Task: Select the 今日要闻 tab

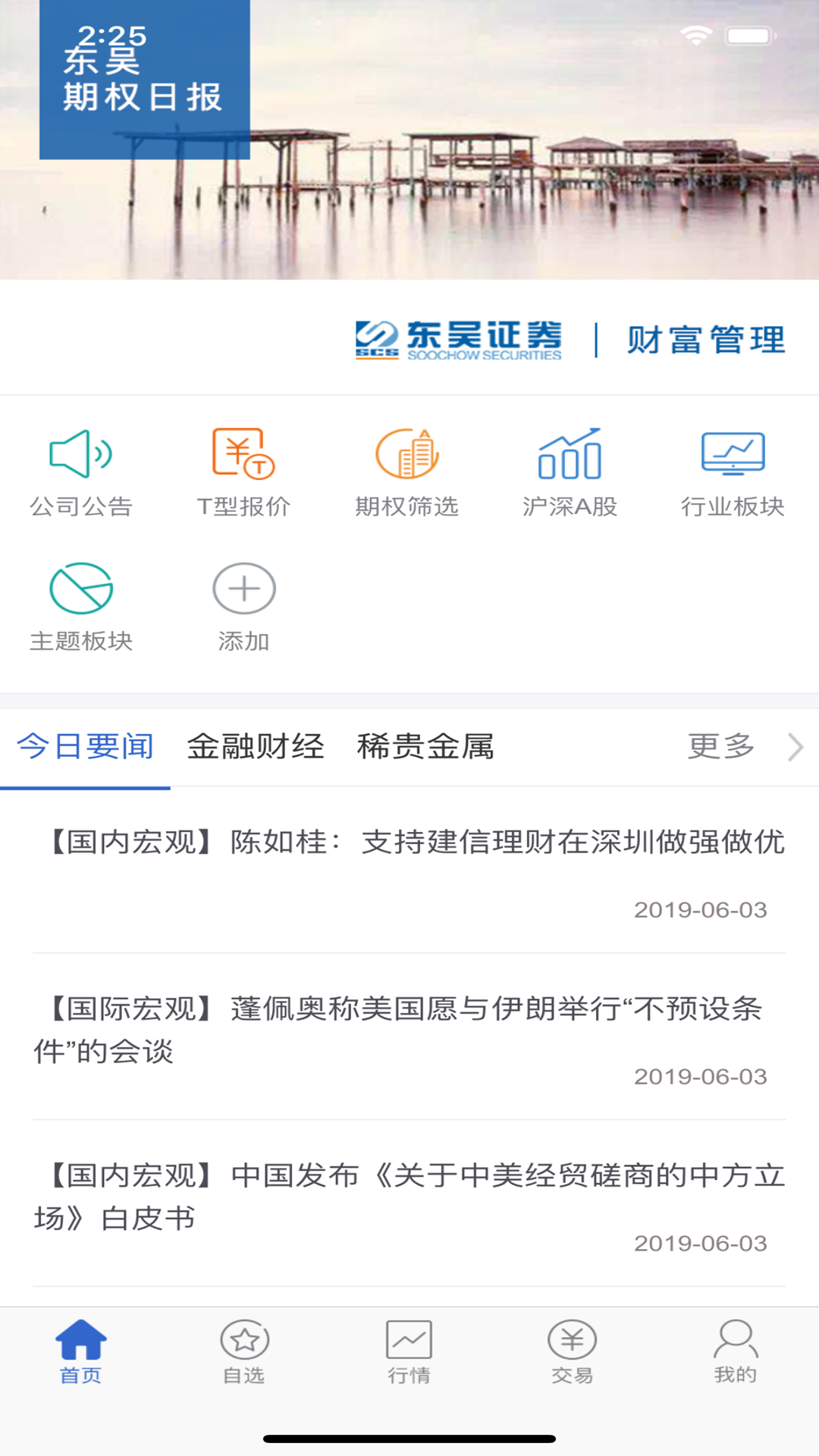Action: pyautogui.click(x=85, y=746)
